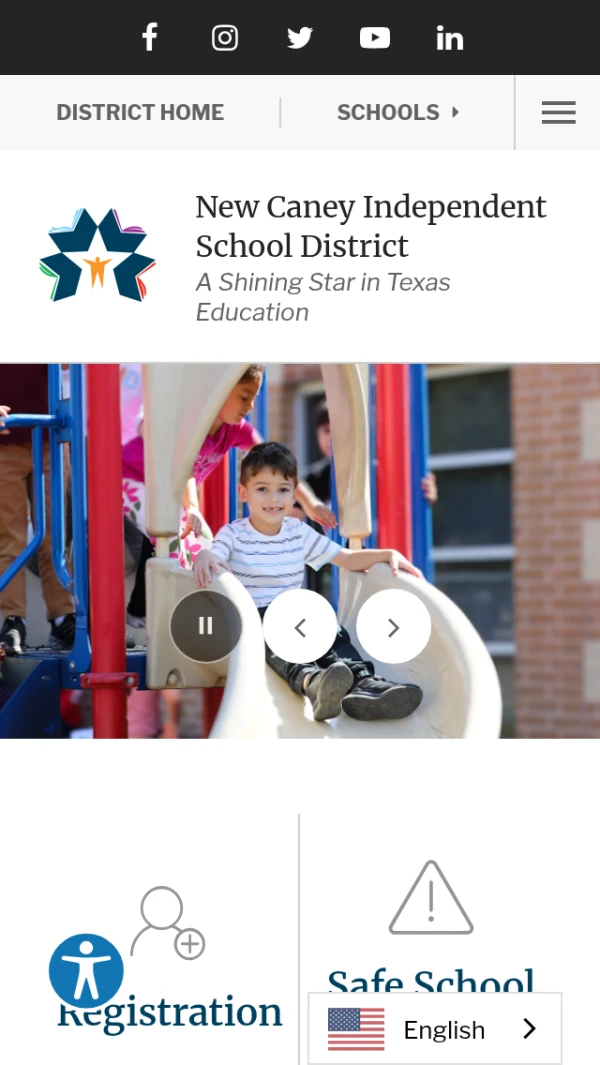Open the accessibility options widget
The height and width of the screenshot is (1065, 600).
[x=86, y=970]
